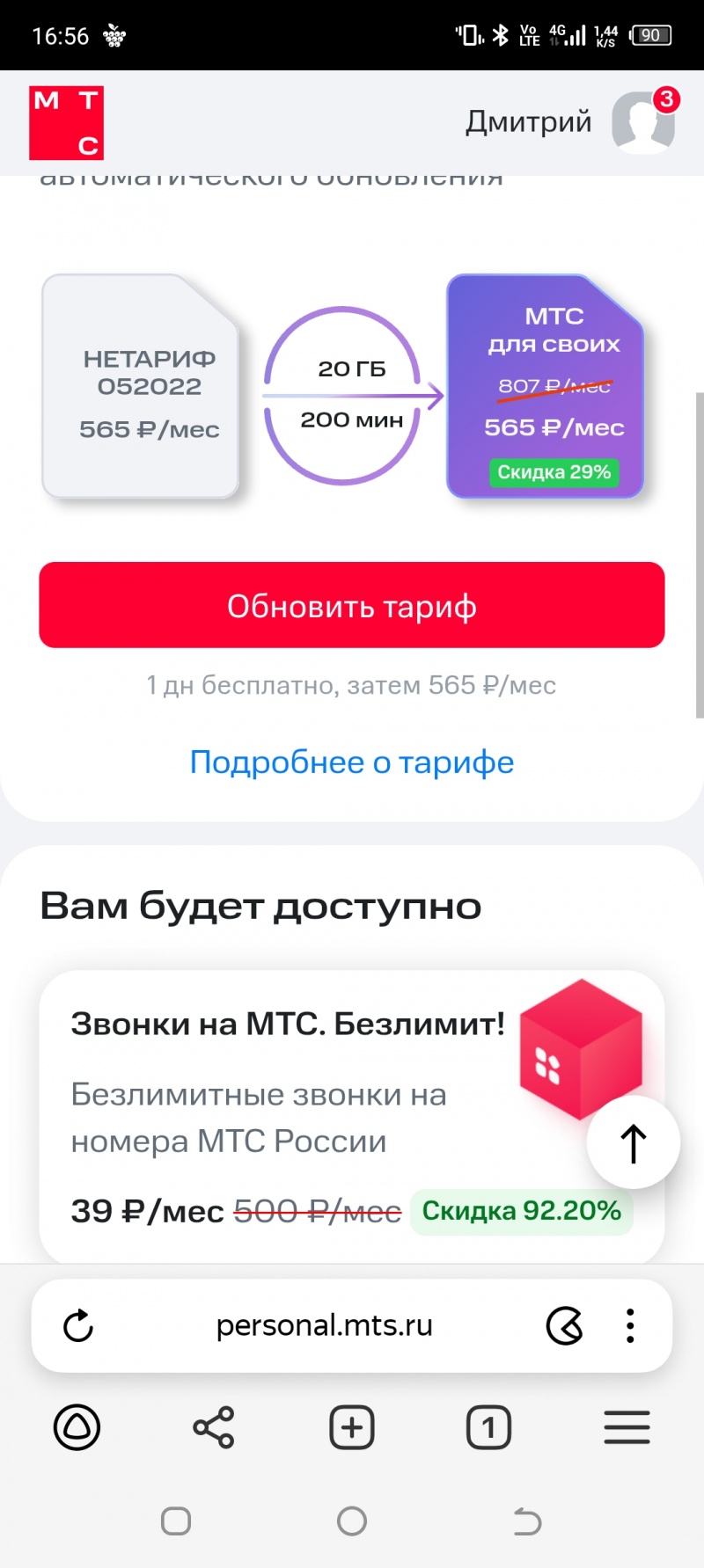This screenshot has height=1568, width=704.
Task: Go back using the system navigation arrow
Action: coord(527,1521)
